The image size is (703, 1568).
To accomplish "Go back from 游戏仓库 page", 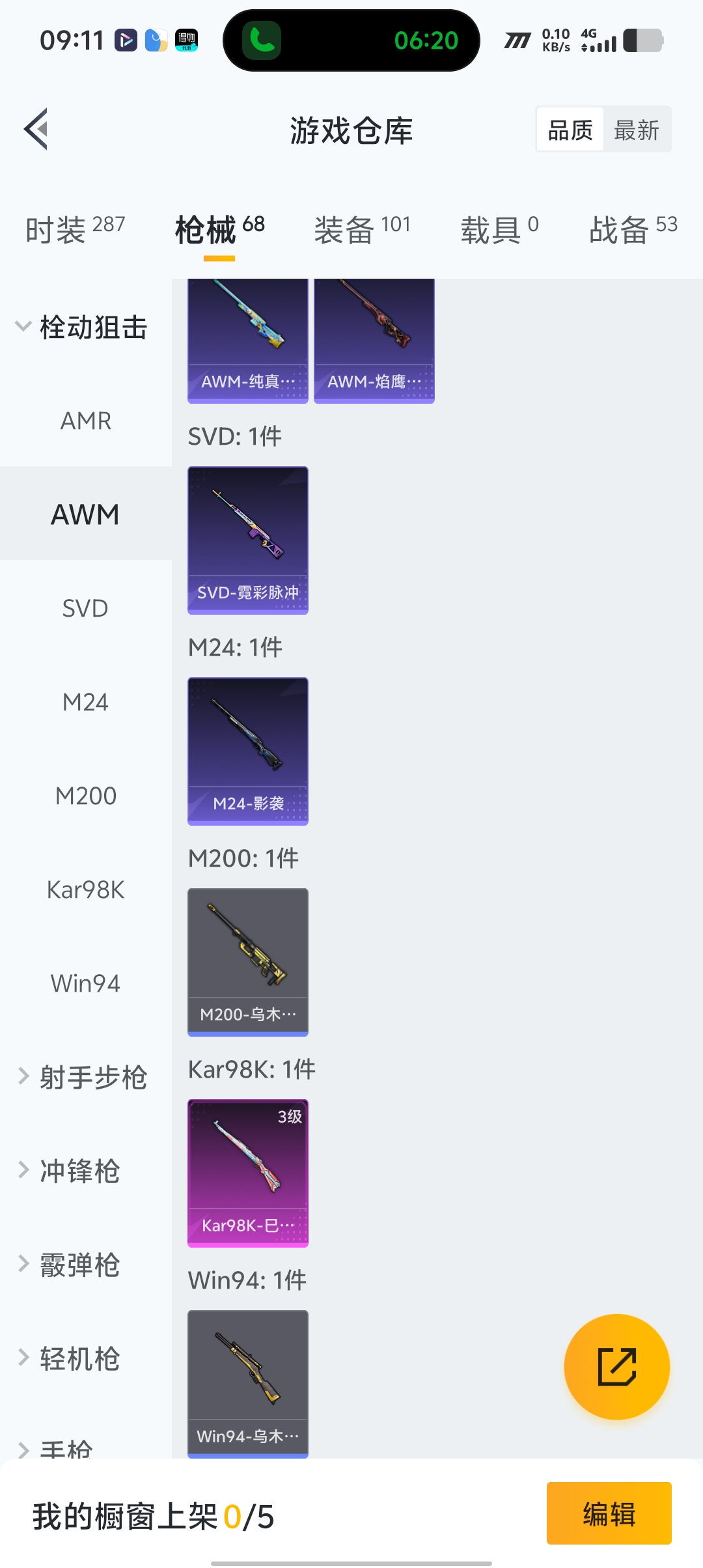I will coord(36,129).
